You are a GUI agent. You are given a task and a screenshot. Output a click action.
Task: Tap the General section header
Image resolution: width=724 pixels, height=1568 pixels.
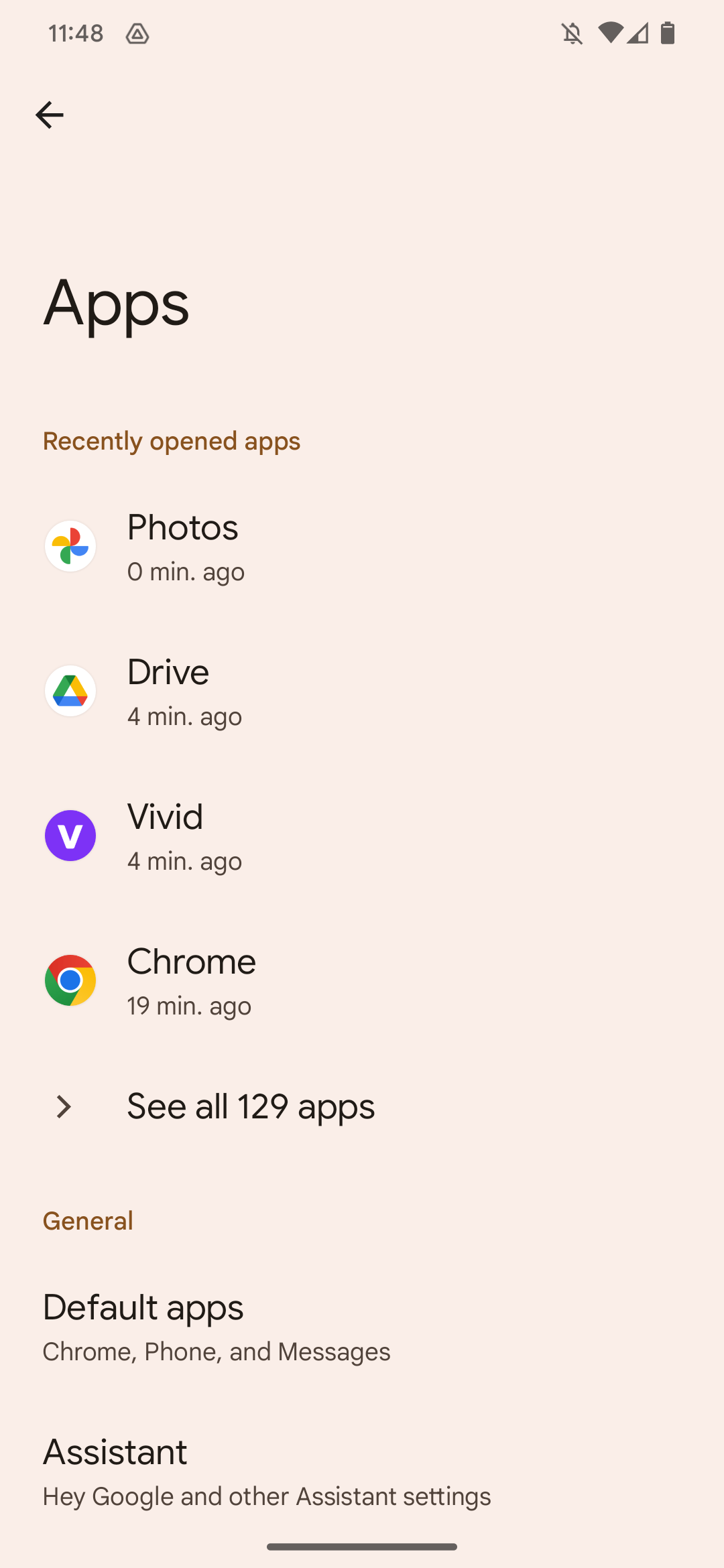click(x=87, y=1221)
